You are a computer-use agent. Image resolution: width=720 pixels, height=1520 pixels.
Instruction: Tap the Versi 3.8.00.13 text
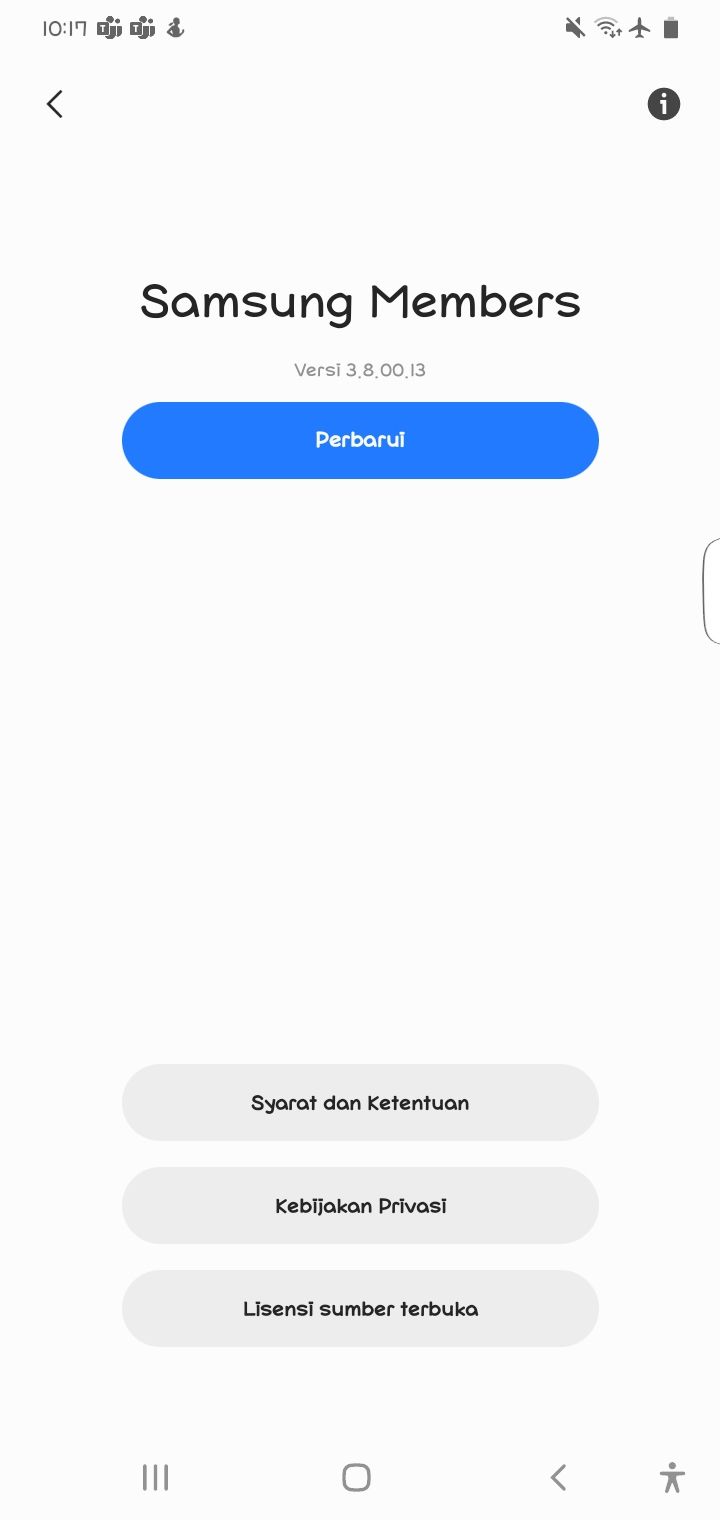[360, 369]
